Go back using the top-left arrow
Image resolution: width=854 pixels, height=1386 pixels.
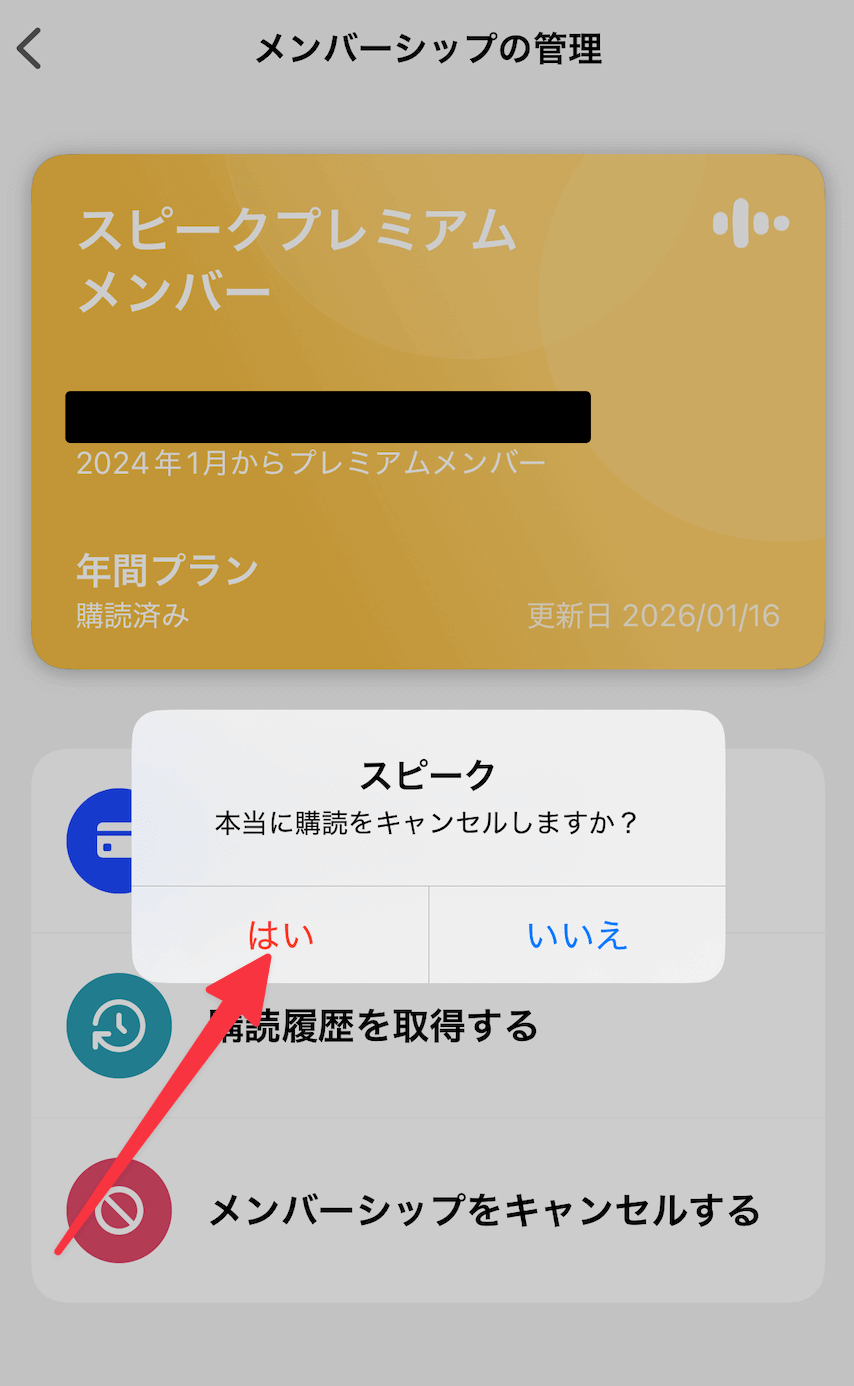pyautogui.click(x=30, y=48)
